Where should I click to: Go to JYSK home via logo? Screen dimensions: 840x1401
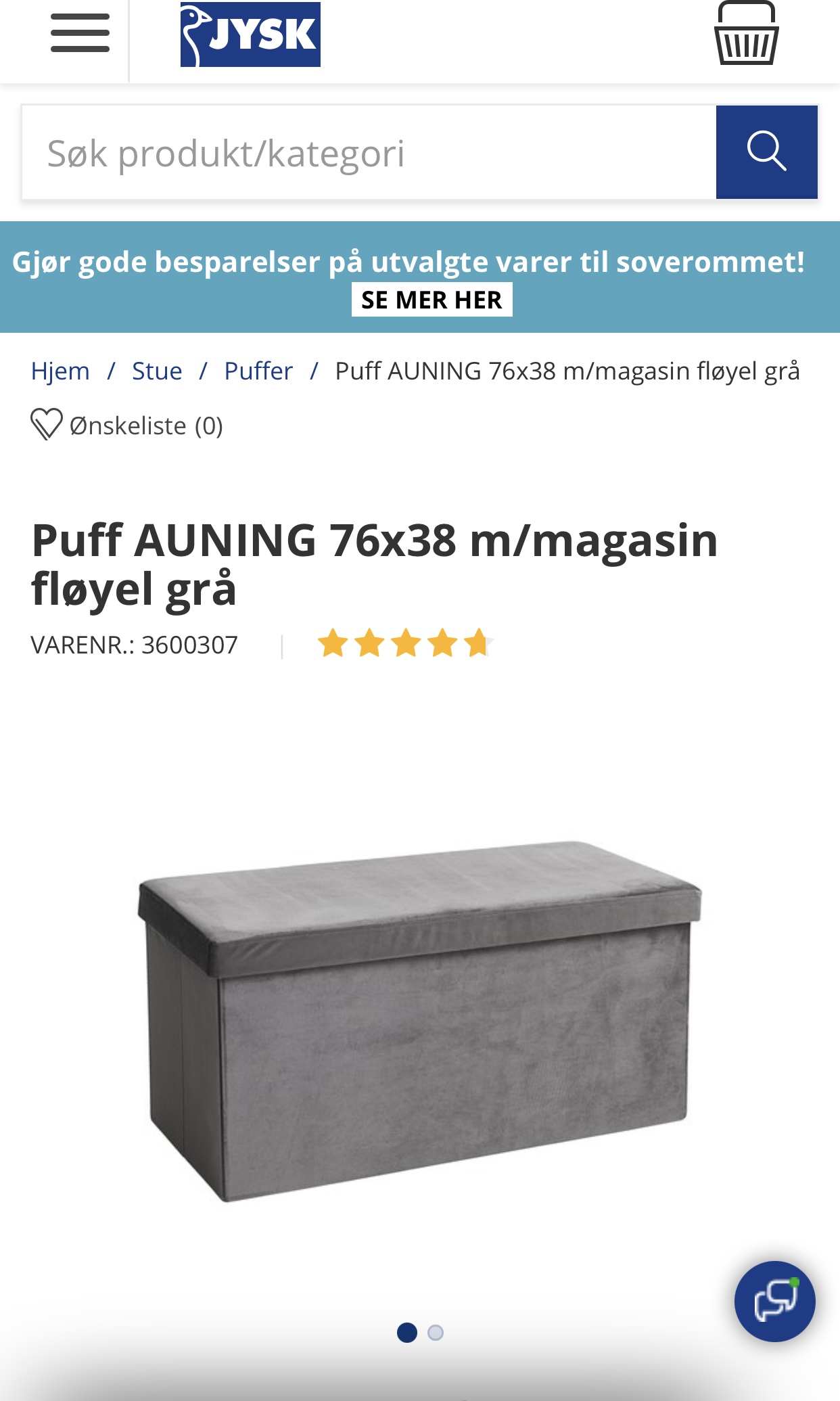click(x=250, y=35)
